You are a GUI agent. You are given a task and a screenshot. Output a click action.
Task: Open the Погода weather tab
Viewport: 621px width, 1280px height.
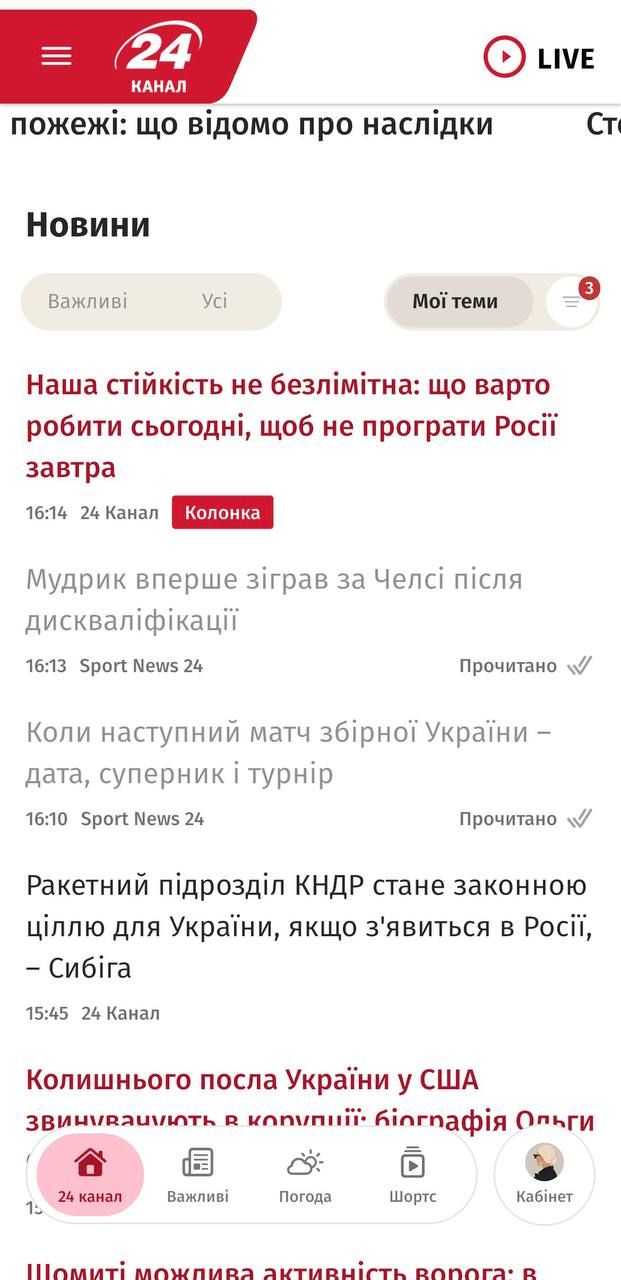[x=305, y=1175]
